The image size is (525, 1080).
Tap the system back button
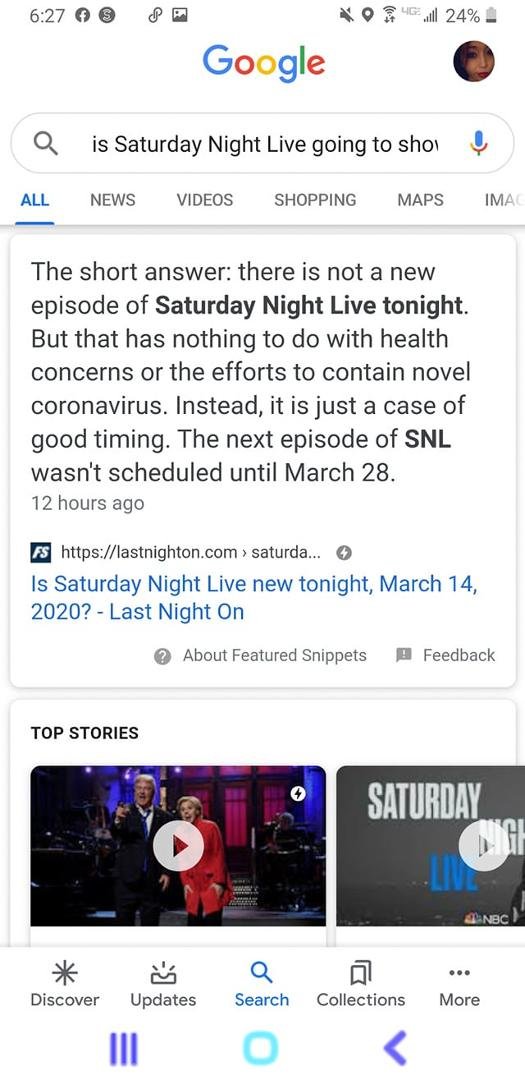(395, 1048)
